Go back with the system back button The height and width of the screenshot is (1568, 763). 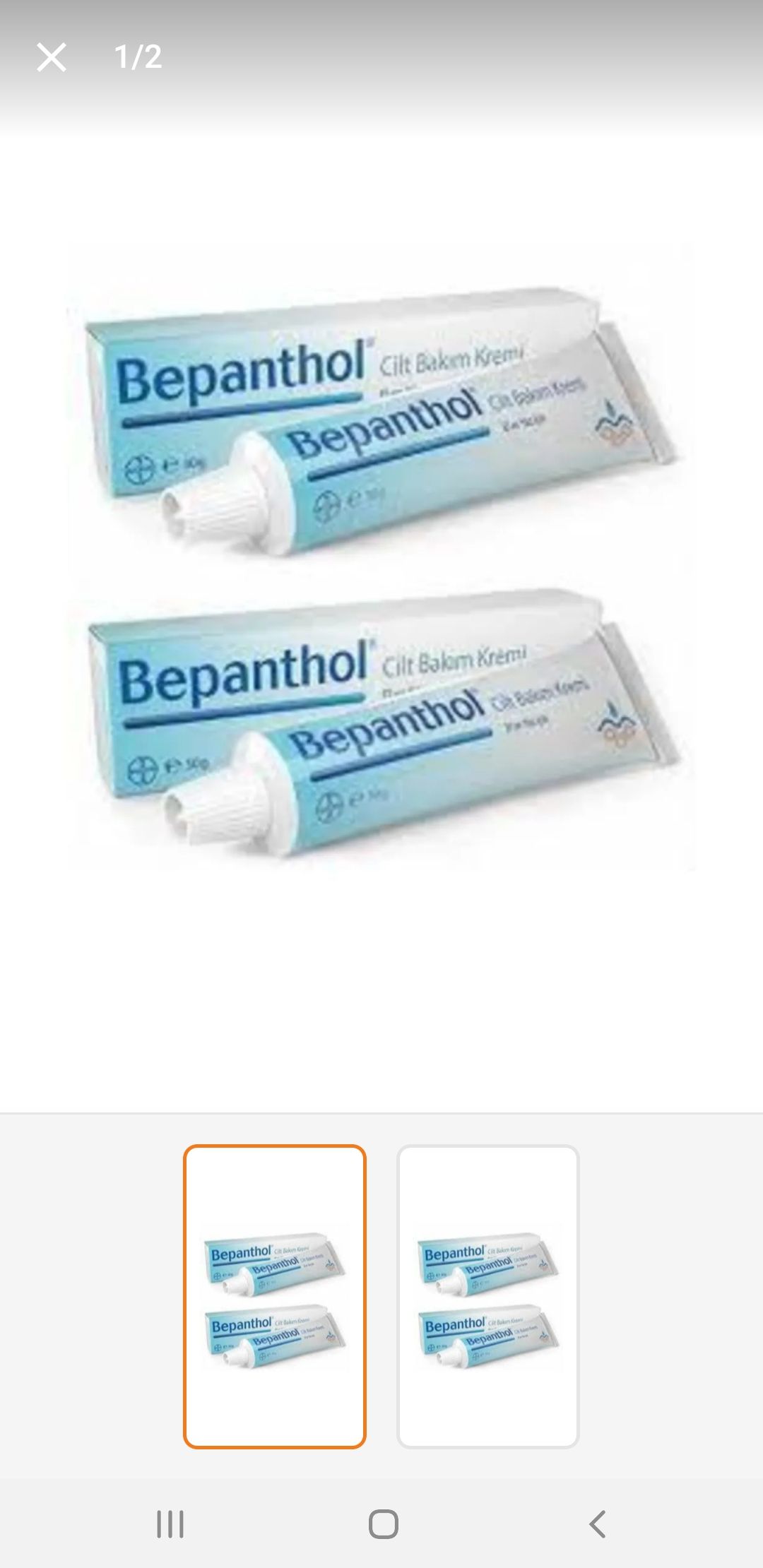[598, 1524]
